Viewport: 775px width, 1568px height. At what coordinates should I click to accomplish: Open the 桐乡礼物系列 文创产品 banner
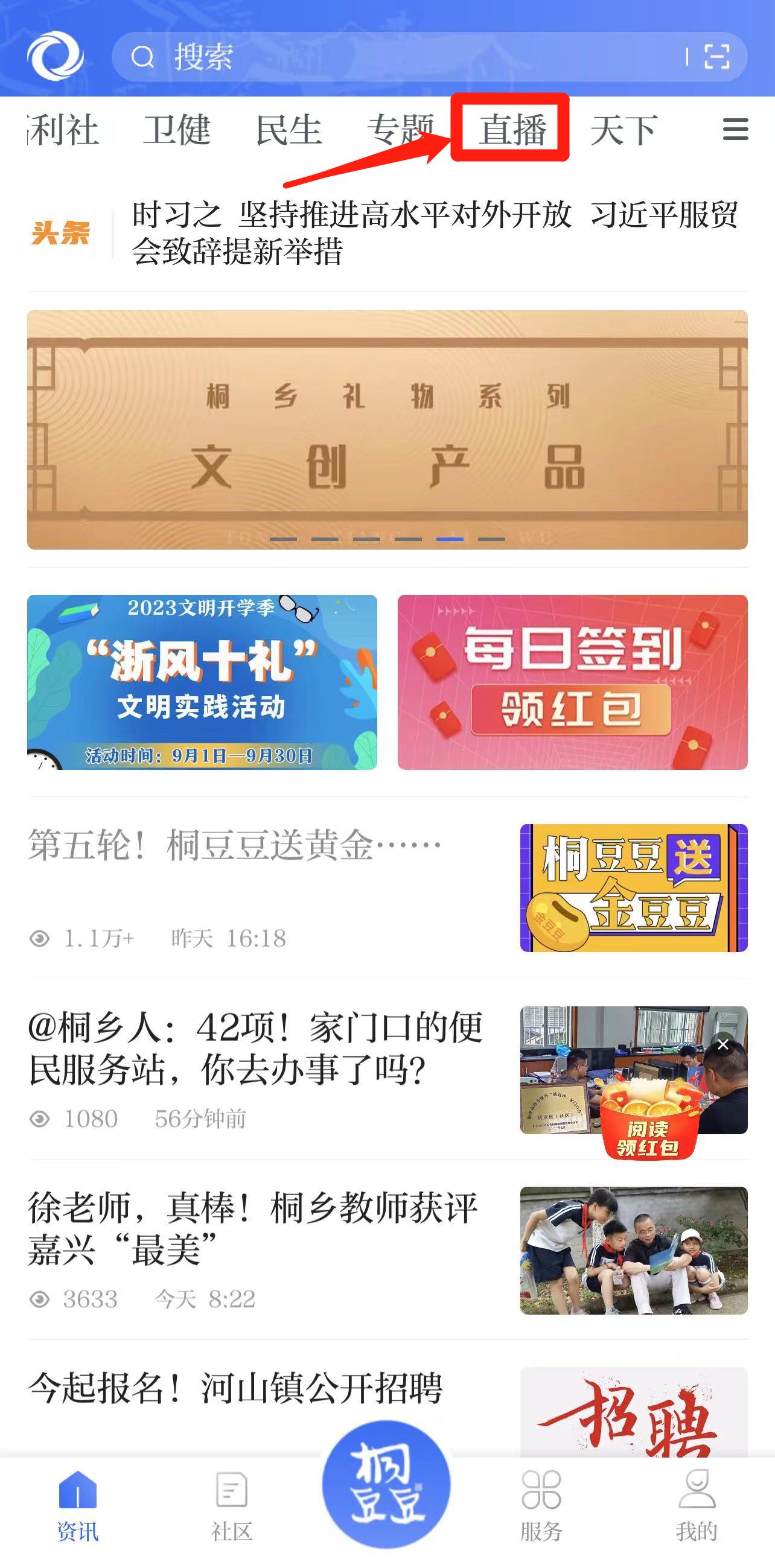(x=387, y=430)
